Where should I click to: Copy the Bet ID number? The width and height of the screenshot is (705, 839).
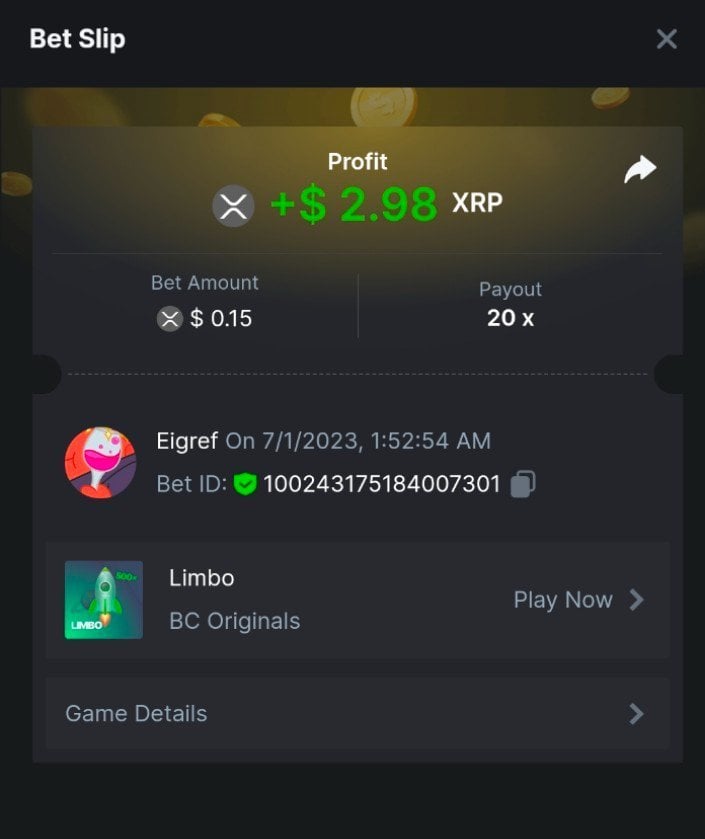[x=523, y=485]
